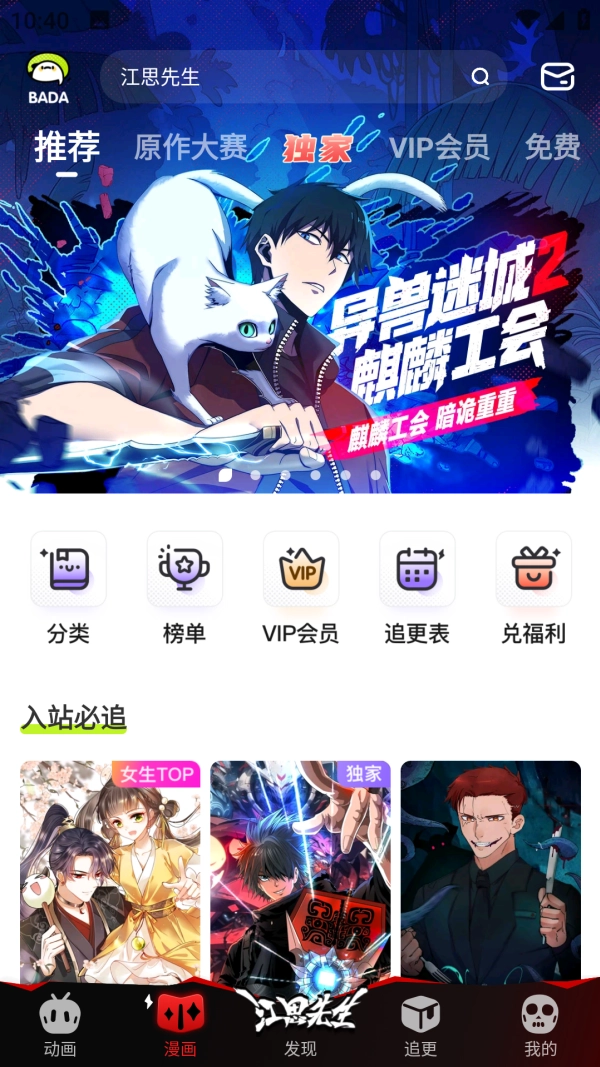Switch to the 追更 bottom tab
600x1067 pixels.
[420, 1026]
